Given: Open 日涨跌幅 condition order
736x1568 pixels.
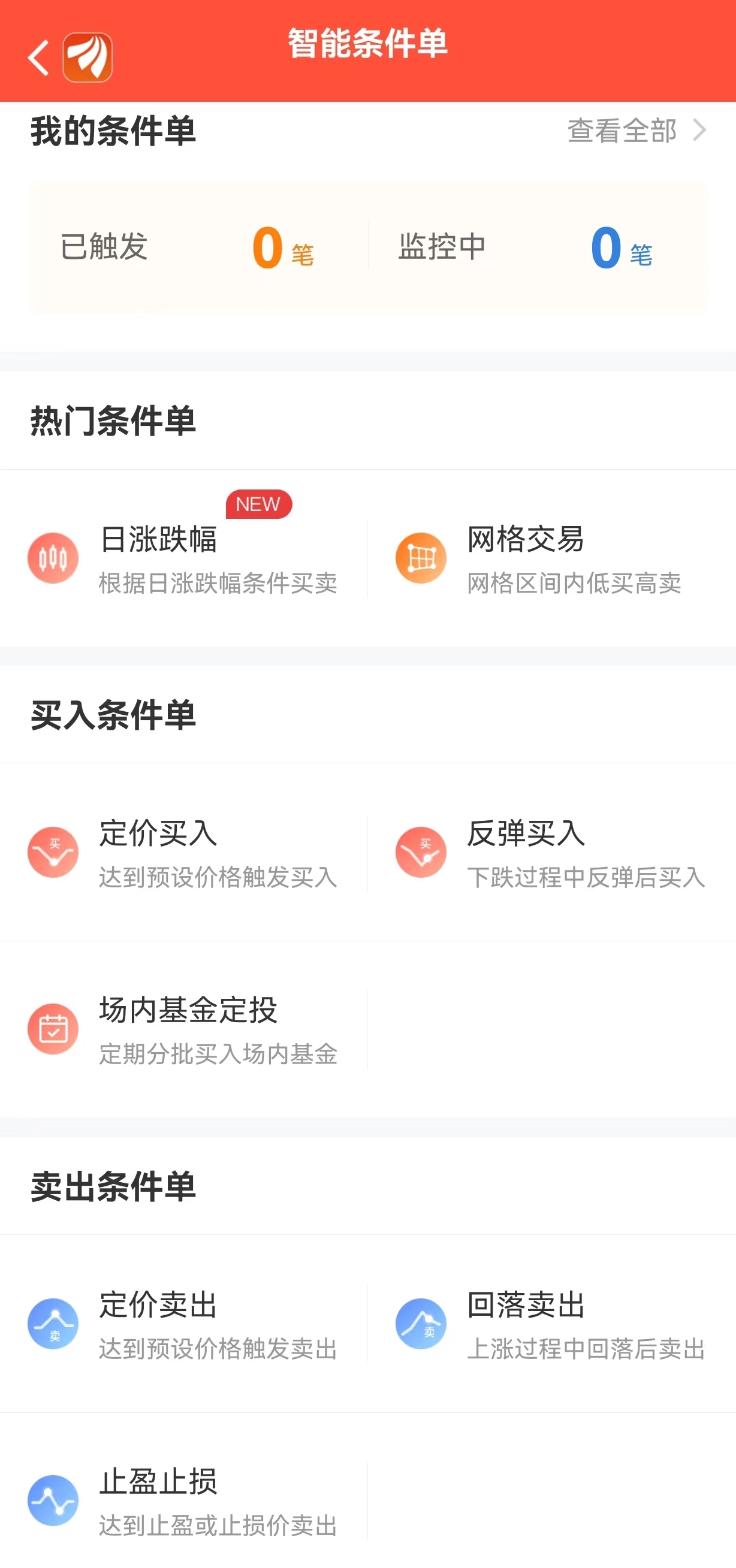Looking at the screenshot, I should [183, 558].
